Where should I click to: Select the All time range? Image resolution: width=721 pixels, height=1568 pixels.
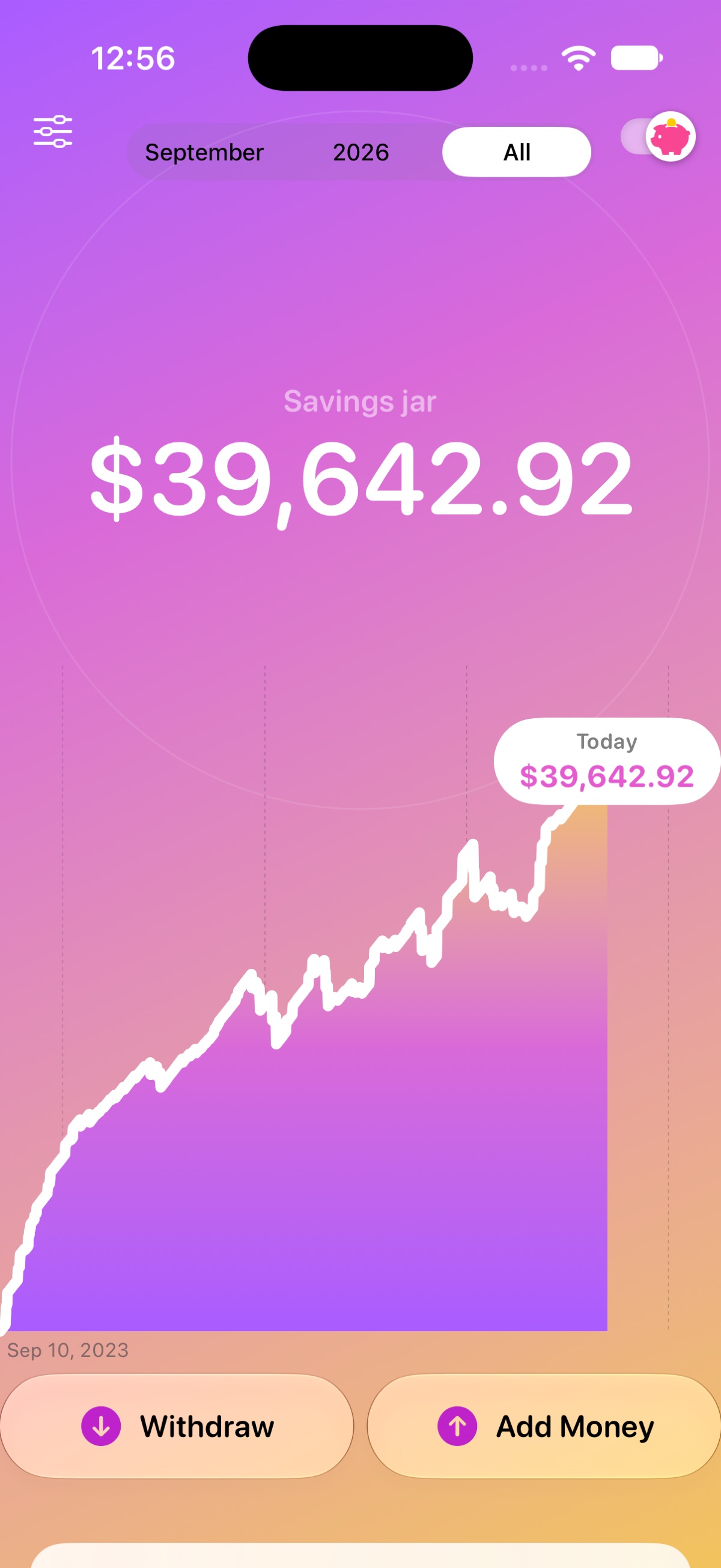517,152
